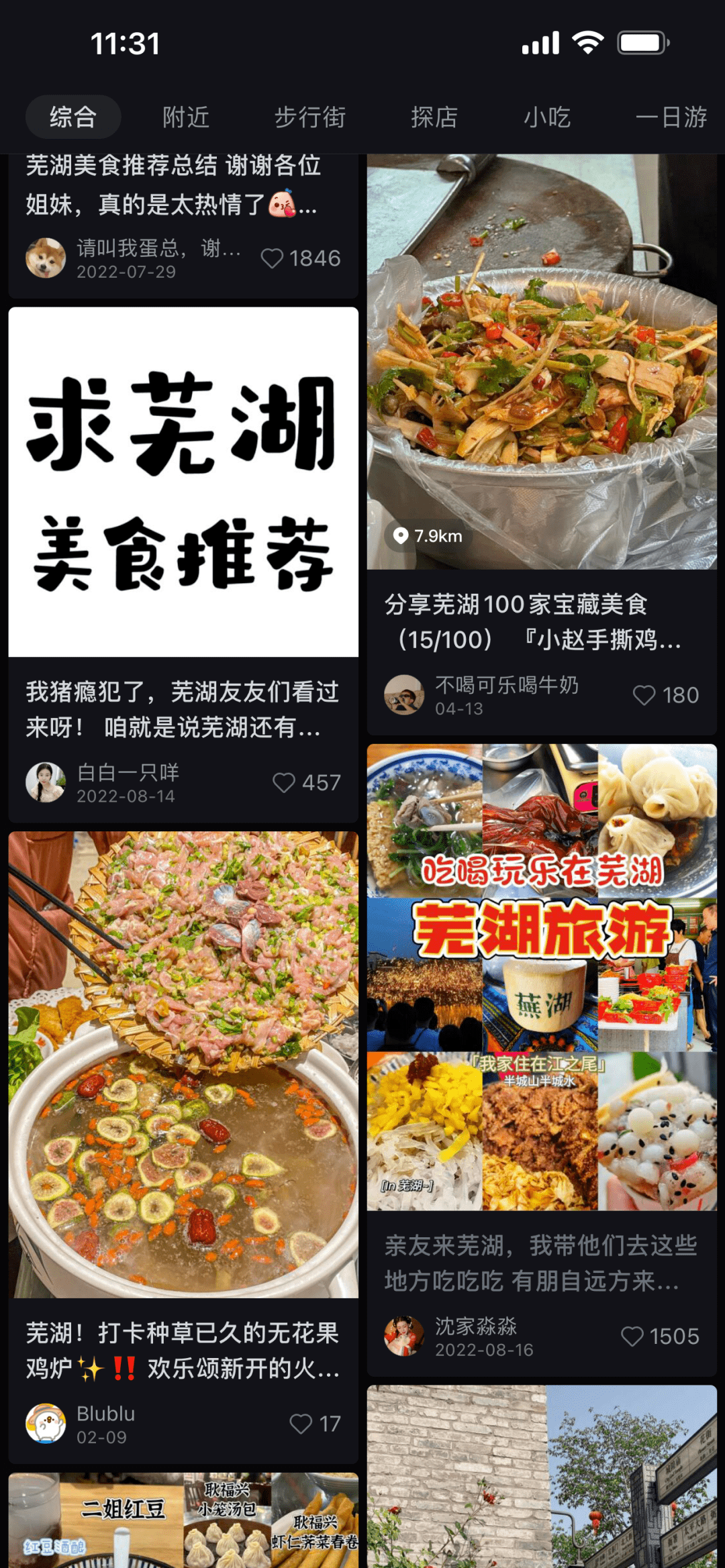View 白白一只咩's profile avatar
This screenshot has height=1568, width=725.
coord(46,782)
